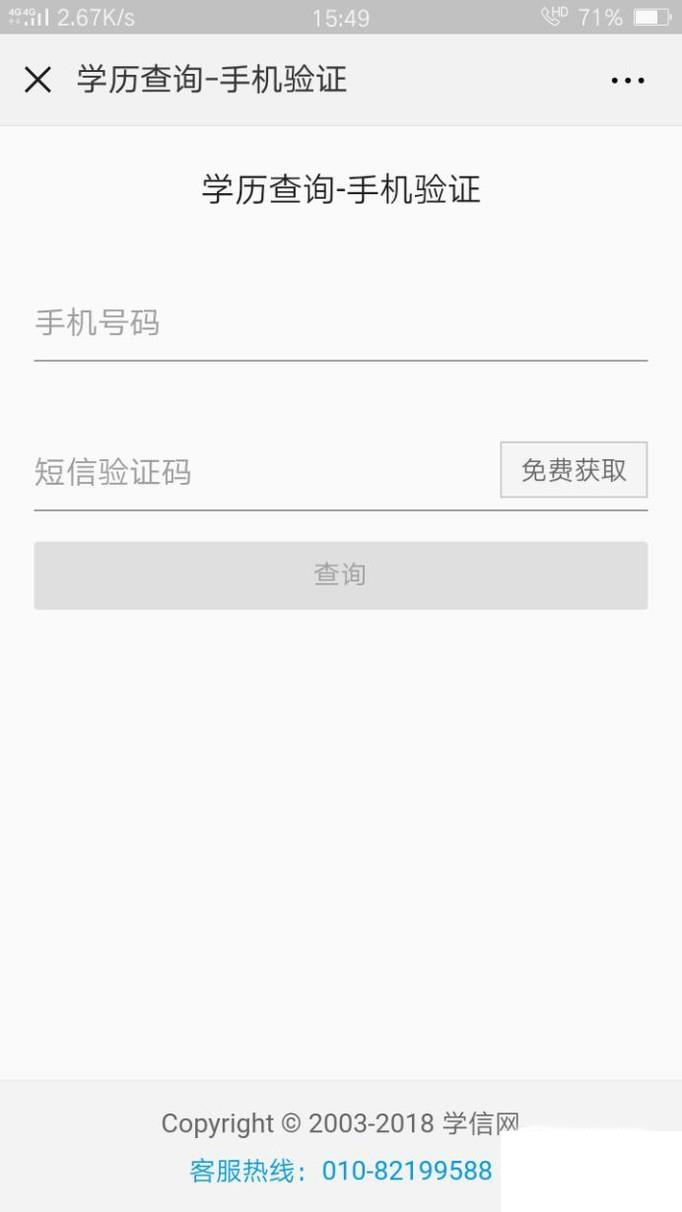Open the three-dot overflow menu

(628, 80)
